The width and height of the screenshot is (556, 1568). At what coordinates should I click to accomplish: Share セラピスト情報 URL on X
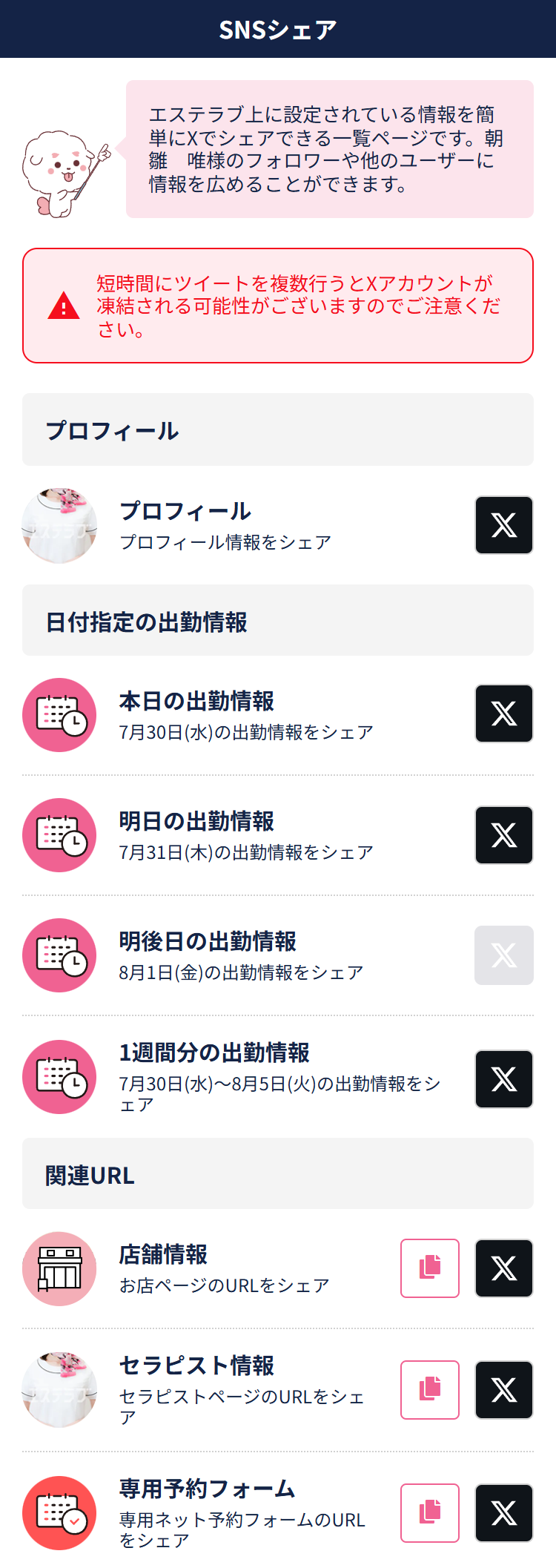504,1390
